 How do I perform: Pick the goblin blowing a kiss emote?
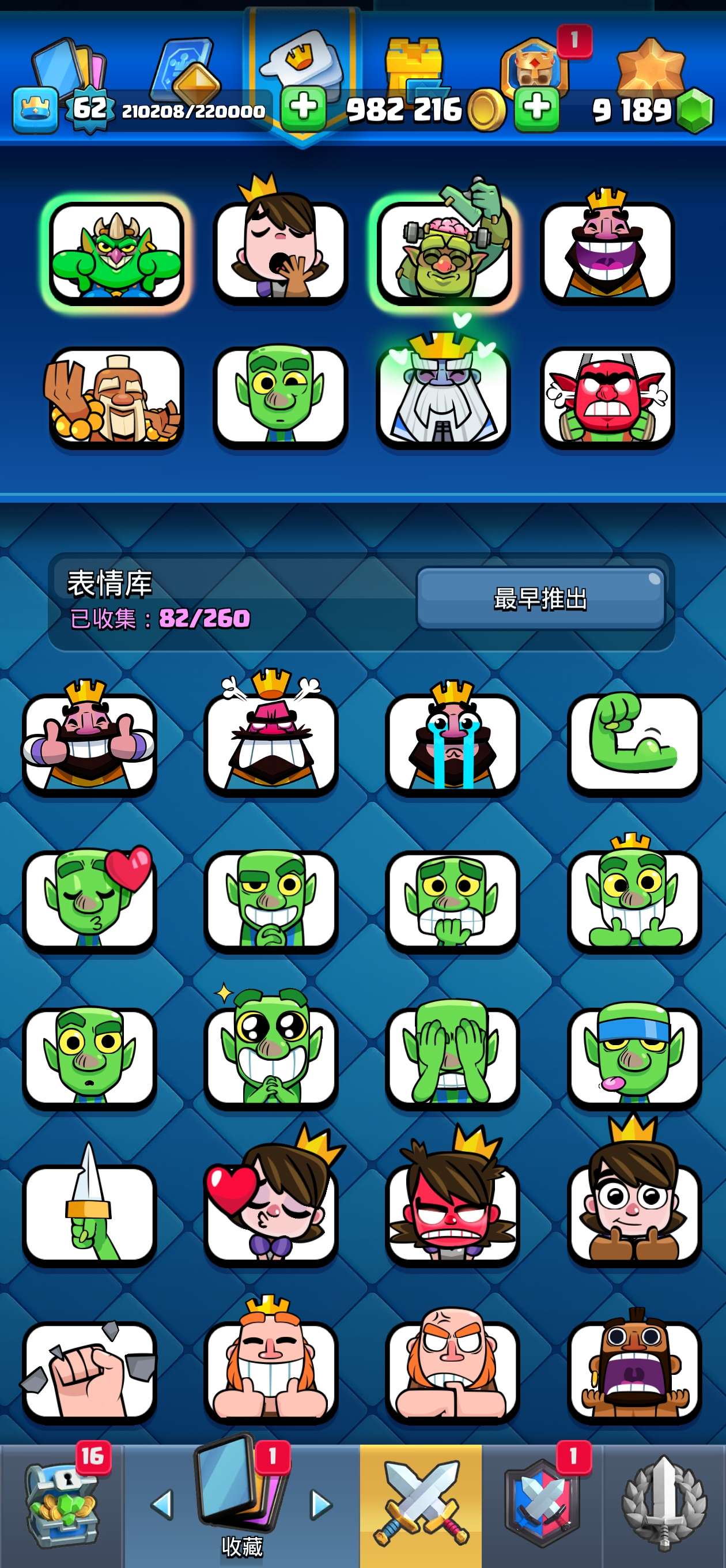(x=89, y=900)
